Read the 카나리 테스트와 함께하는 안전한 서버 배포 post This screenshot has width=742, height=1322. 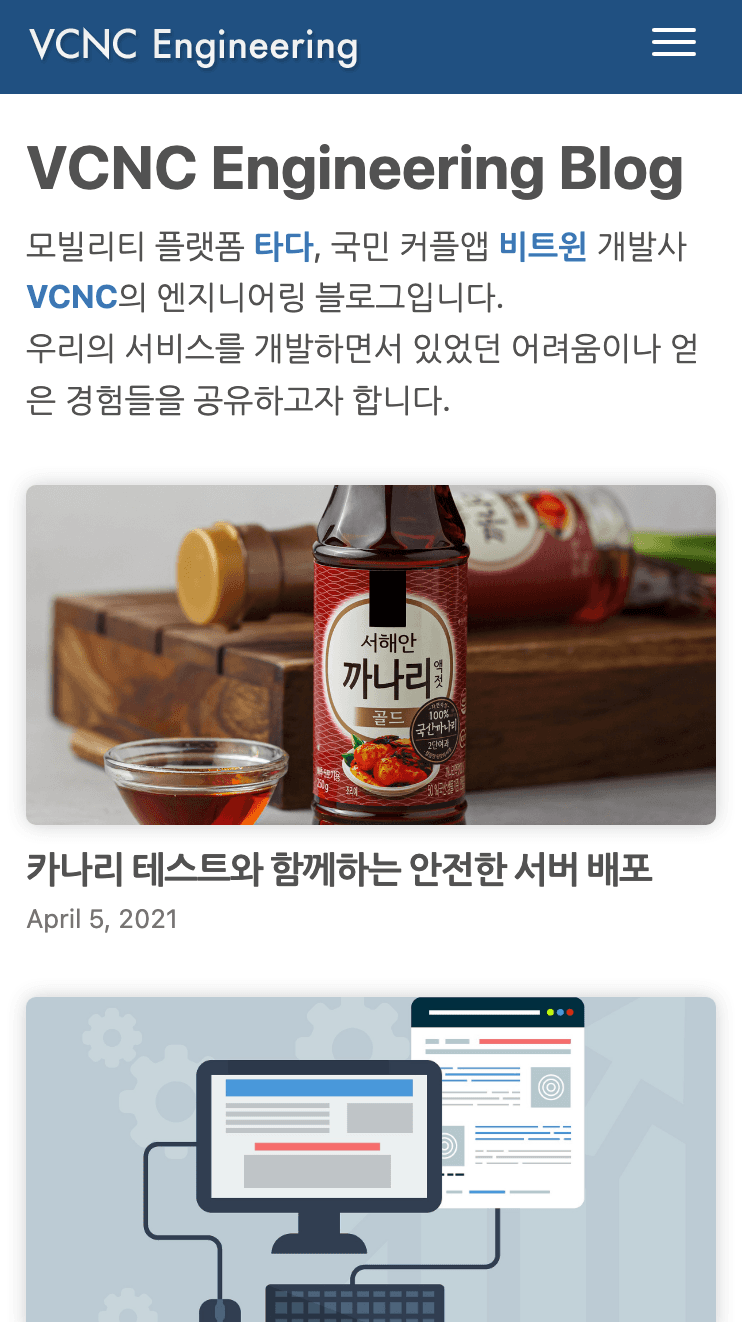[x=339, y=870]
